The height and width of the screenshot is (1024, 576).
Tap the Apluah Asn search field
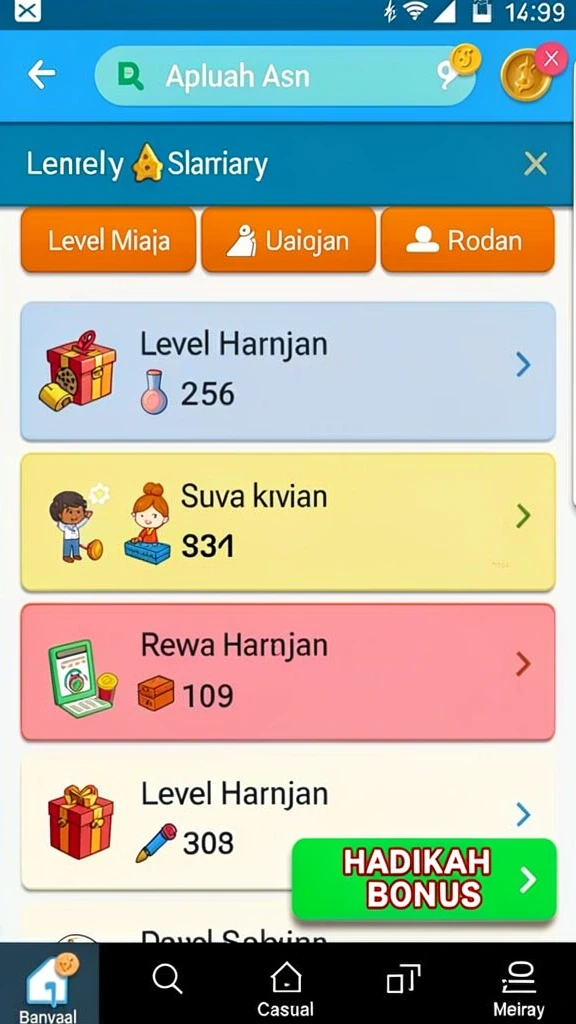285,76
